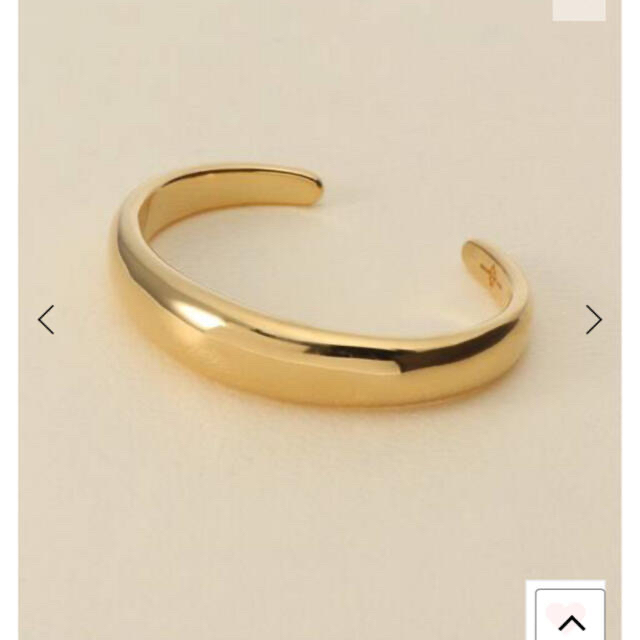
Task: Show the next product image
Action: (x=594, y=320)
